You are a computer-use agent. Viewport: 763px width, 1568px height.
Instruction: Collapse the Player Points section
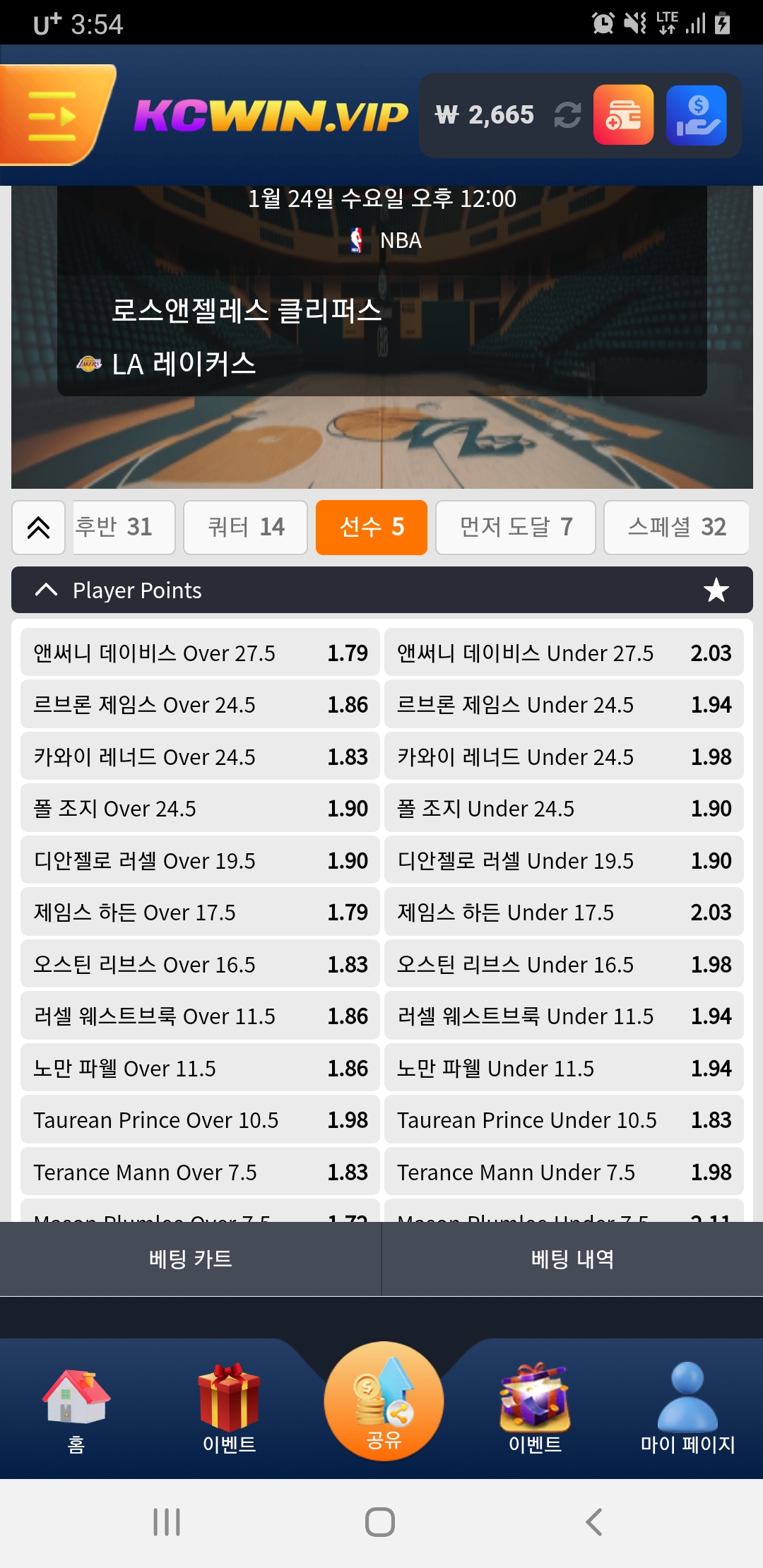47,590
